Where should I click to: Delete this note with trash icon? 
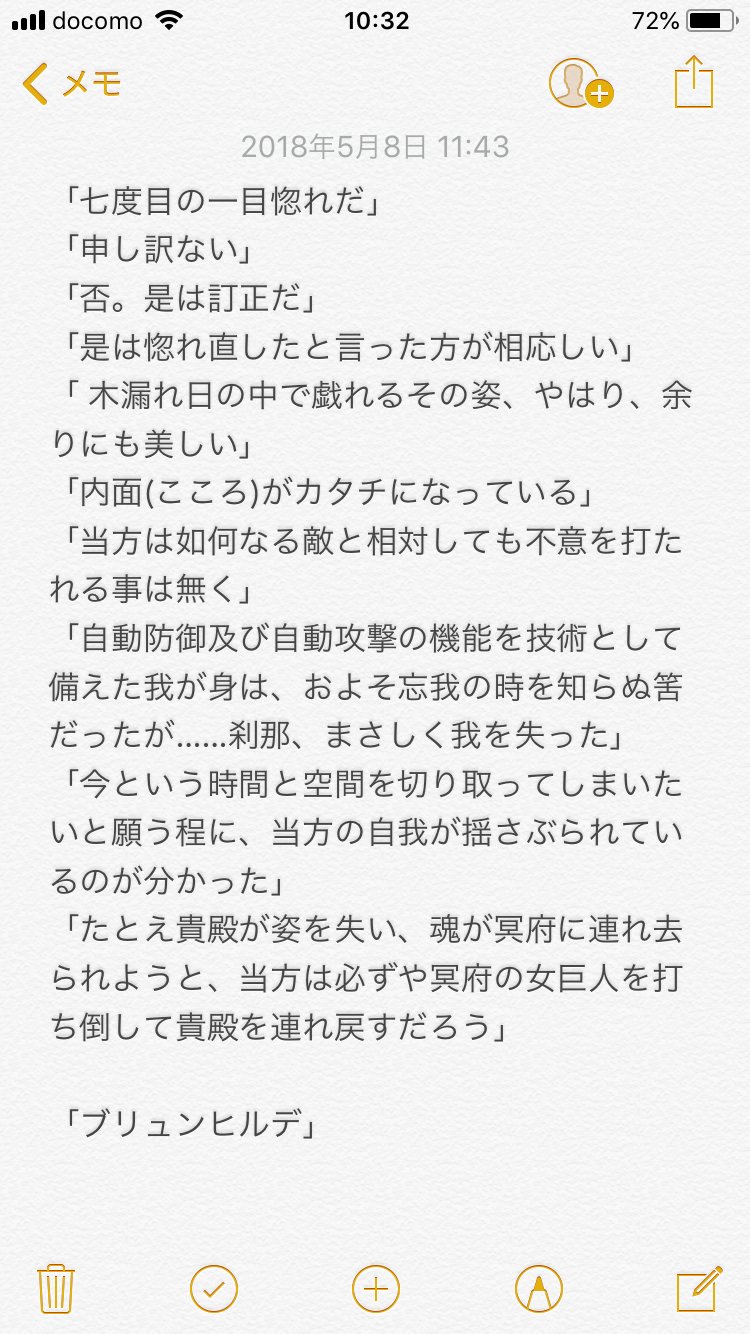click(x=53, y=1287)
